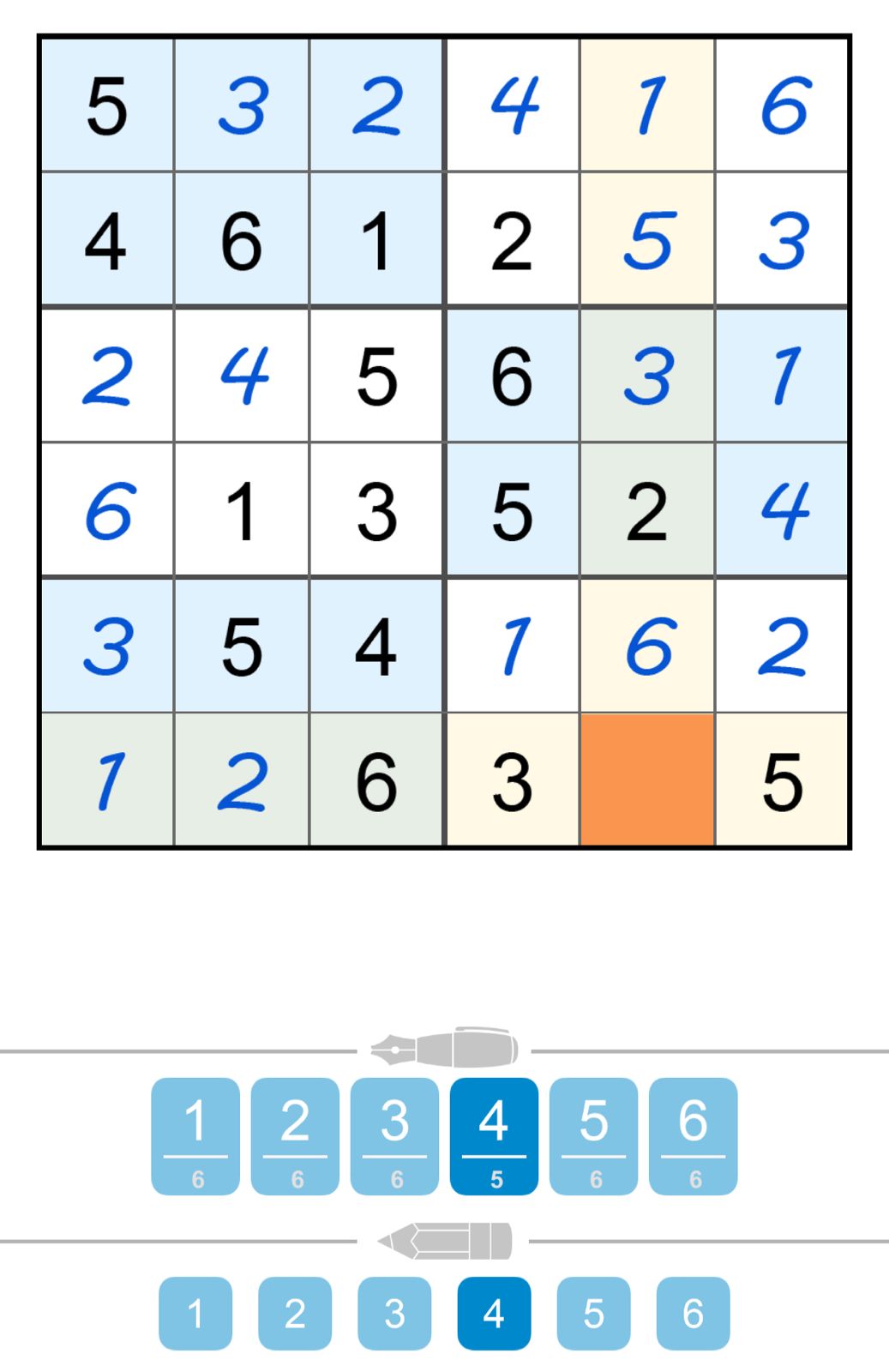Add pencil note 4
889x1372 pixels.
(x=494, y=1313)
